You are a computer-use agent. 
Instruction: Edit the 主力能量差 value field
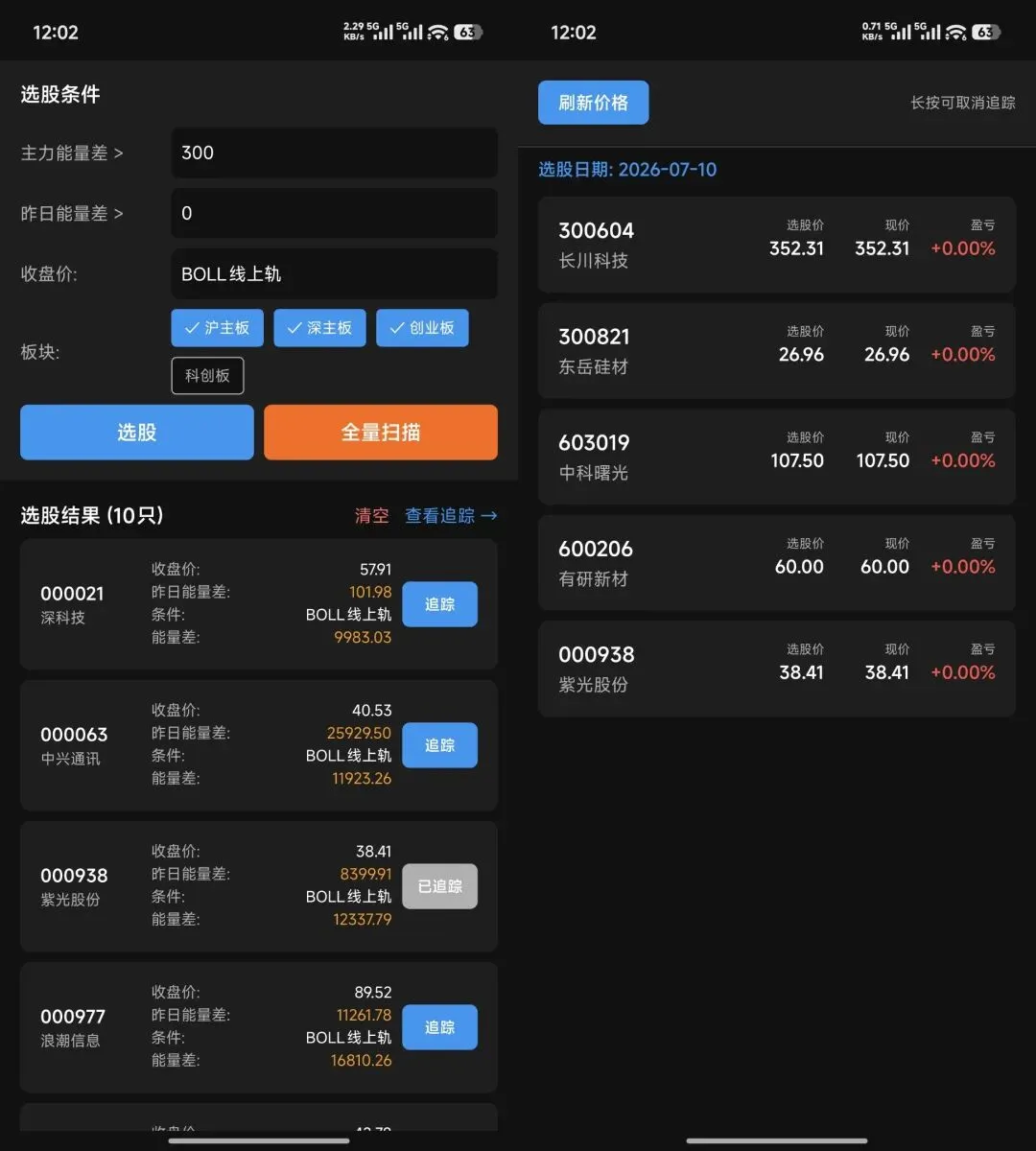point(334,153)
